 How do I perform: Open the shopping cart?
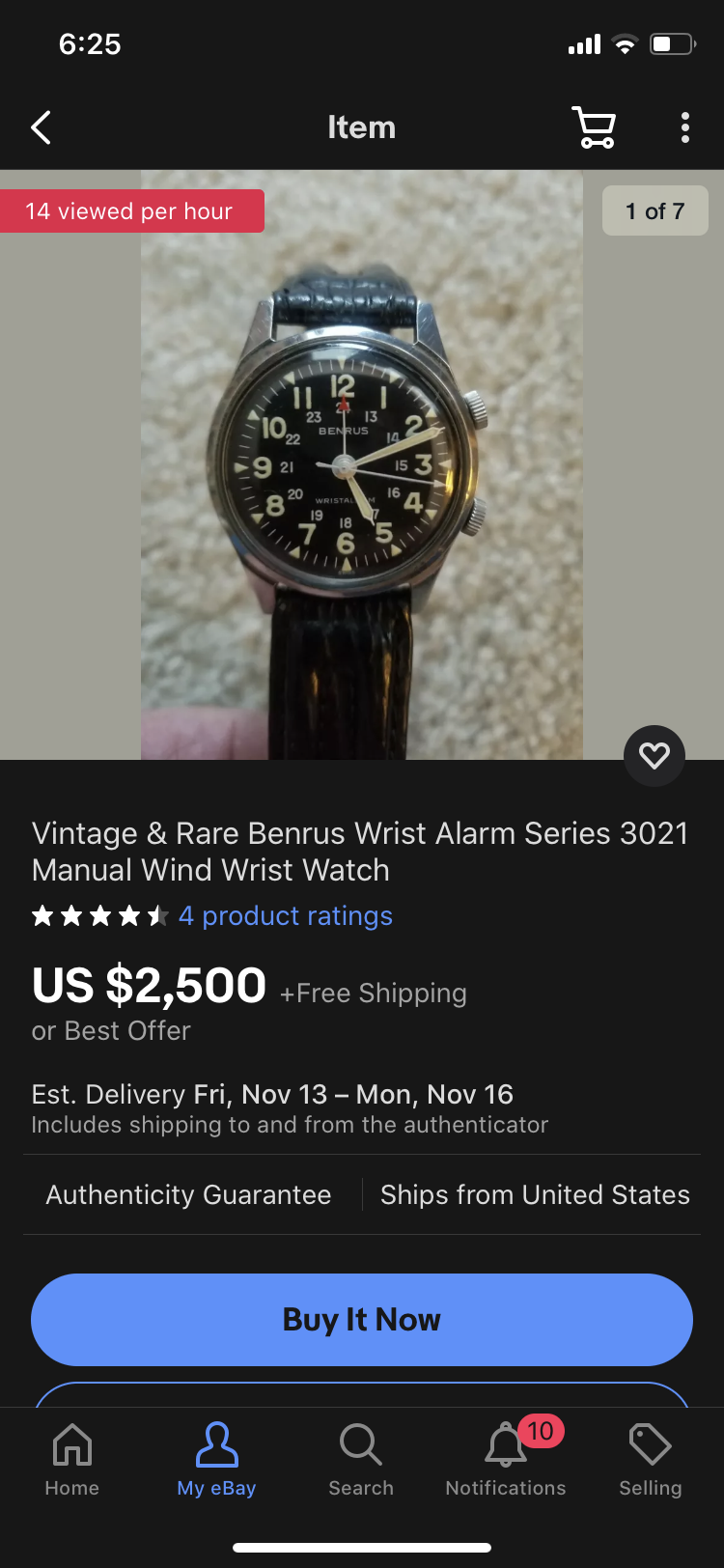tap(594, 127)
